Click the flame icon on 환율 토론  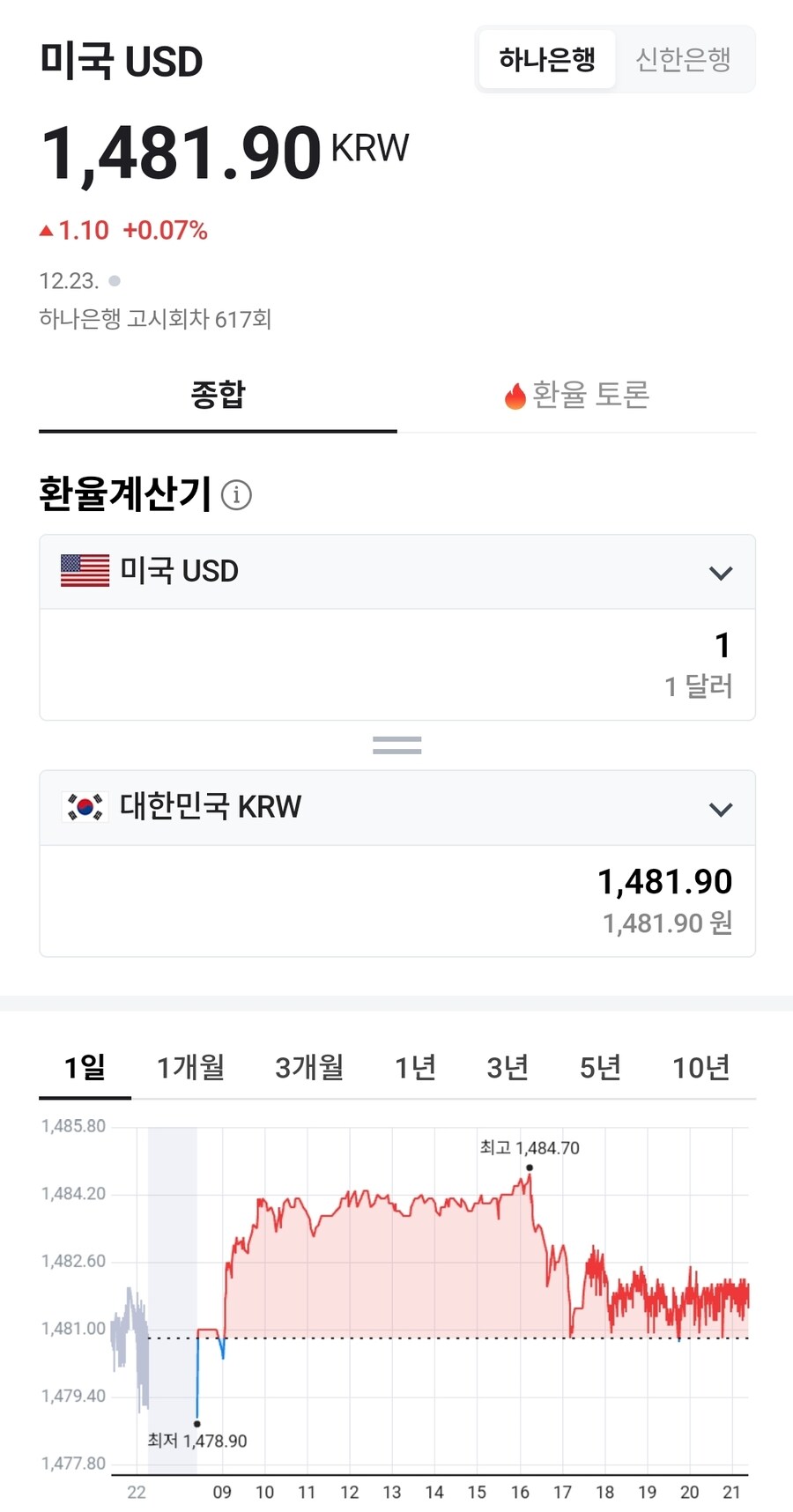pos(514,396)
